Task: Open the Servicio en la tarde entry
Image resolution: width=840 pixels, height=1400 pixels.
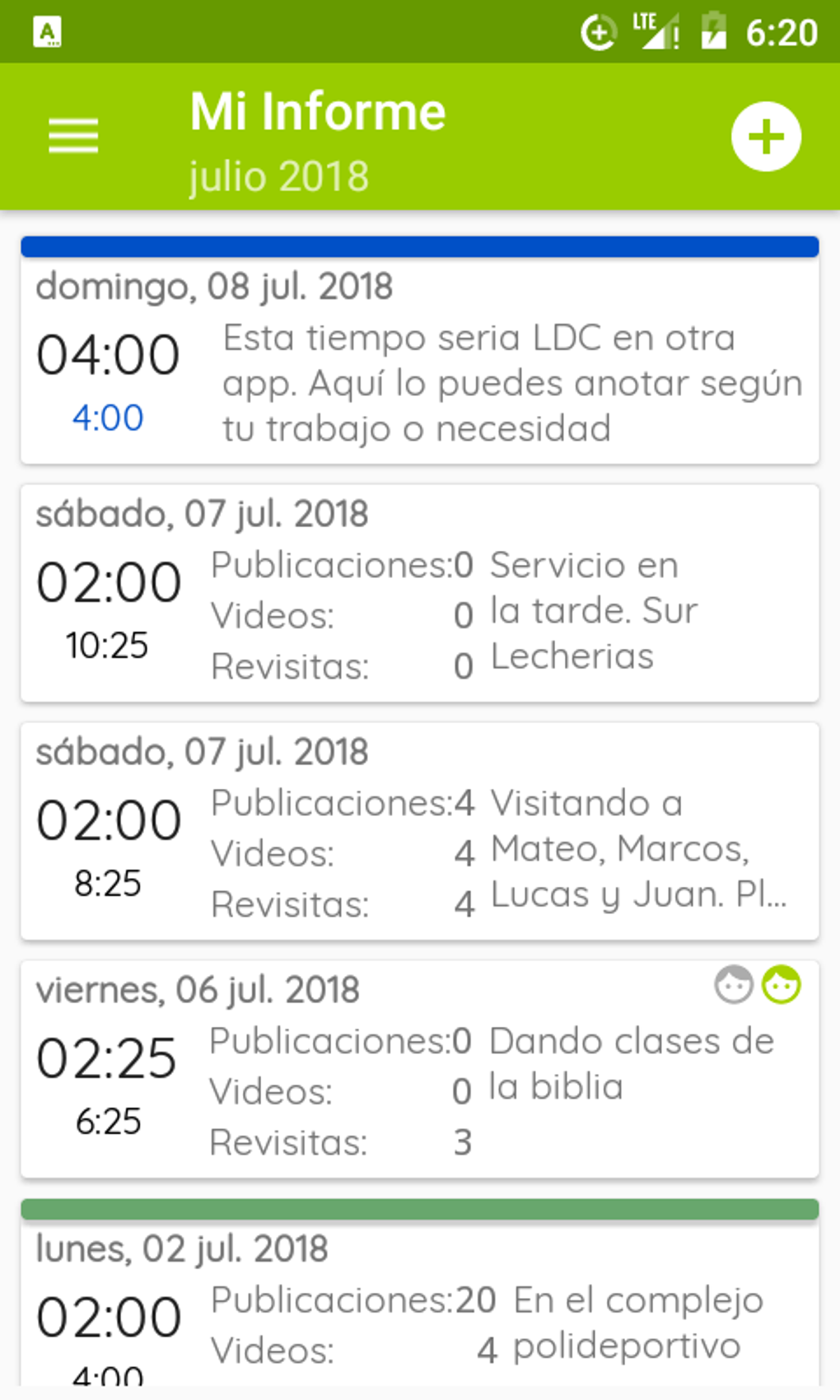Action: click(x=420, y=595)
